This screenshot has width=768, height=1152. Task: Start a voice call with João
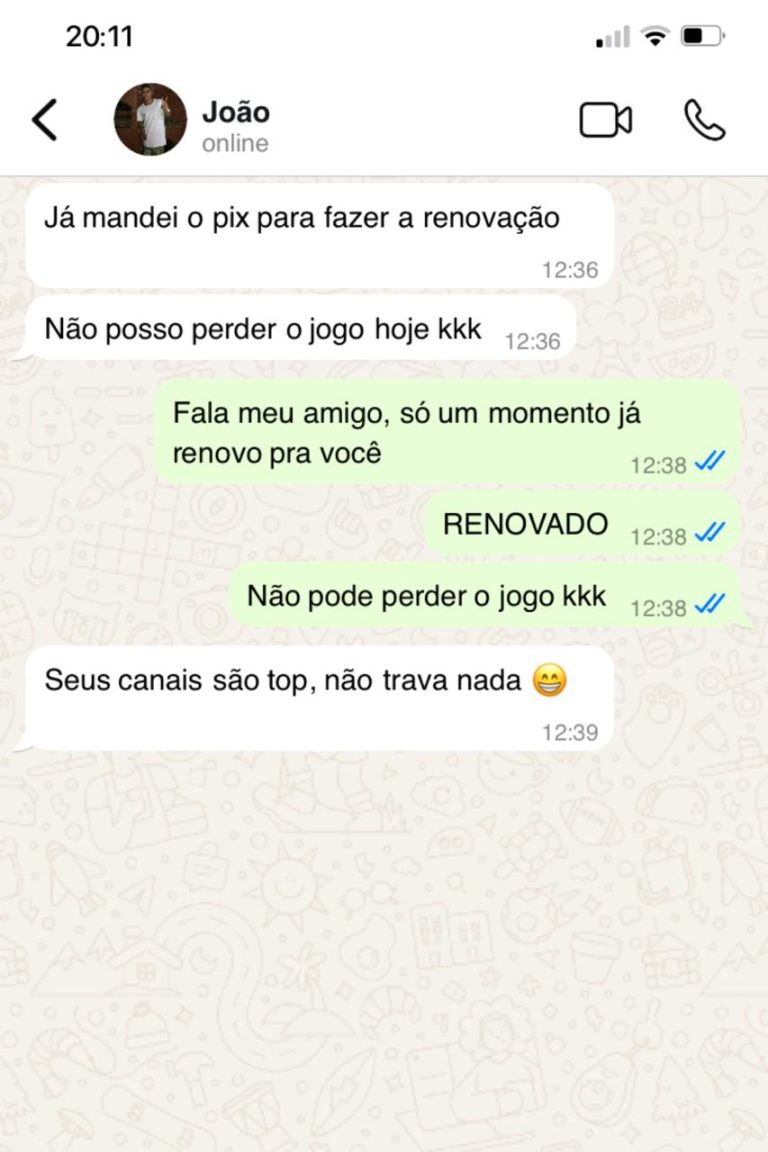[x=704, y=120]
